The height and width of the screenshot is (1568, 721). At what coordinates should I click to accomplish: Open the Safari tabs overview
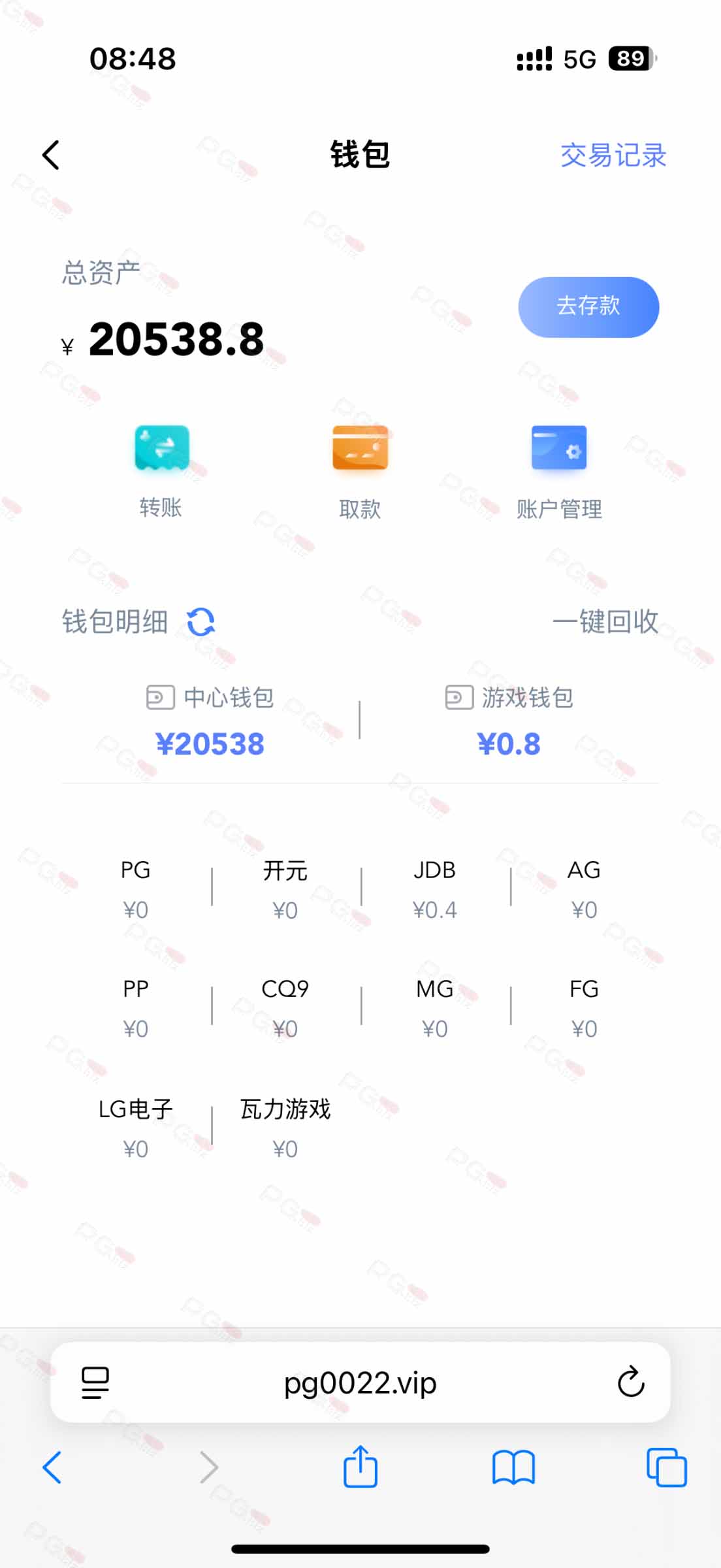tap(666, 1467)
